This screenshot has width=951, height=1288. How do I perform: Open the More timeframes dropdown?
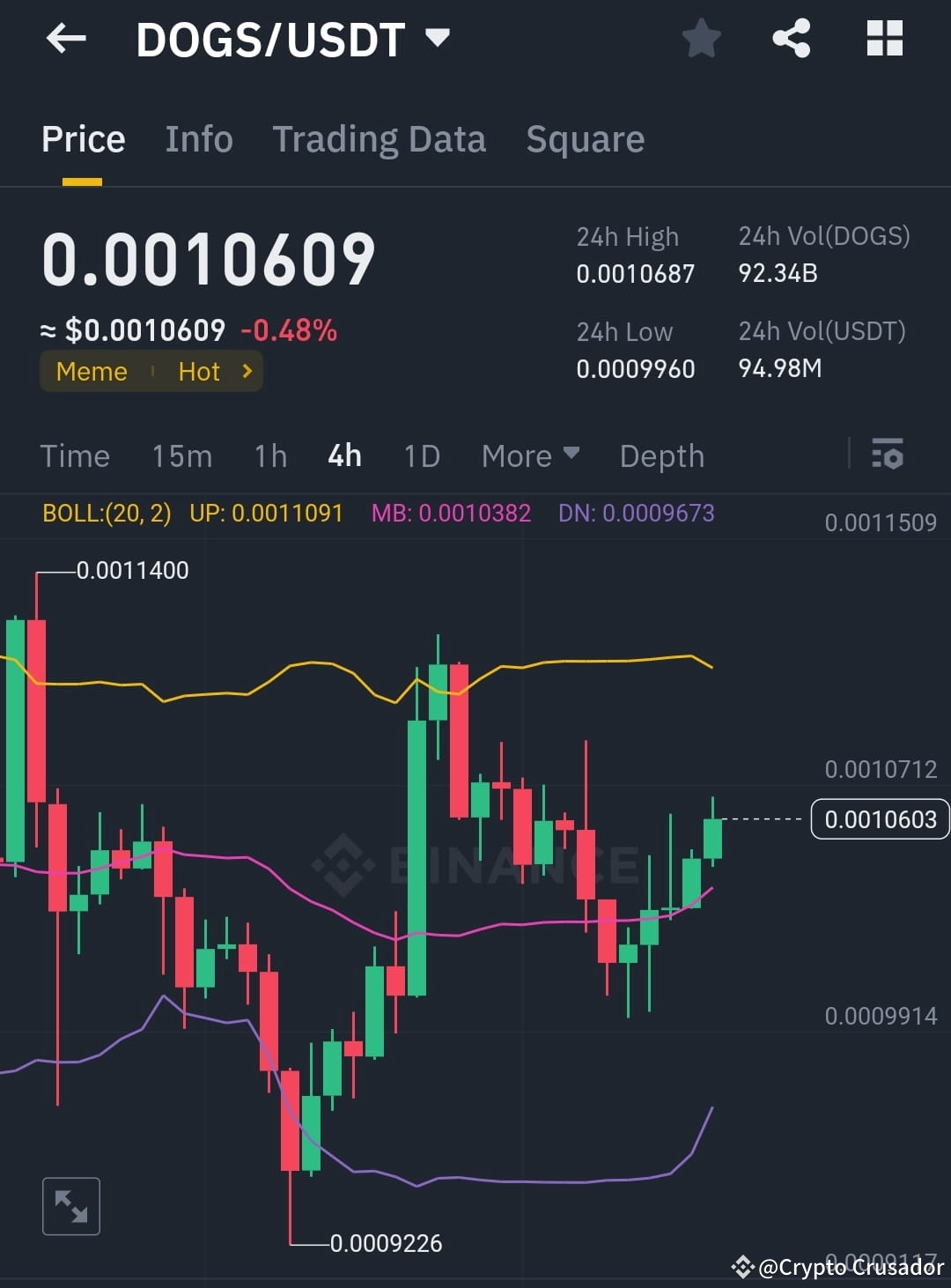[x=529, y=455]
